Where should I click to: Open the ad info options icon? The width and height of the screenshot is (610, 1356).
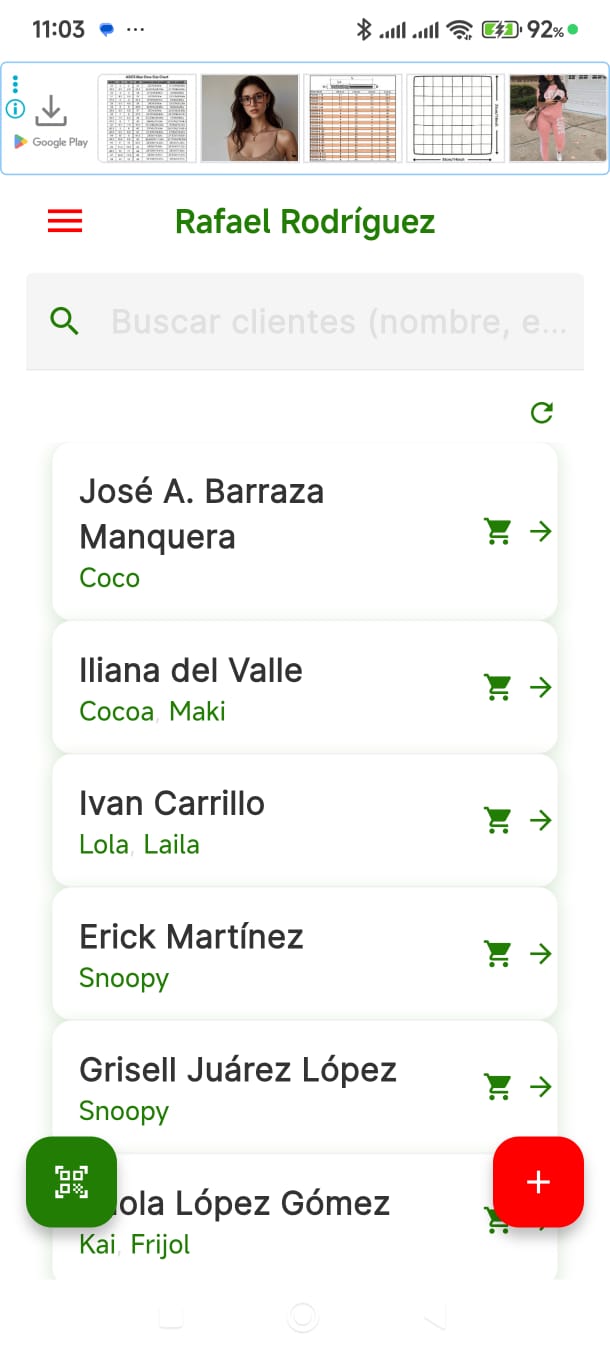click(x=15, y=110)
